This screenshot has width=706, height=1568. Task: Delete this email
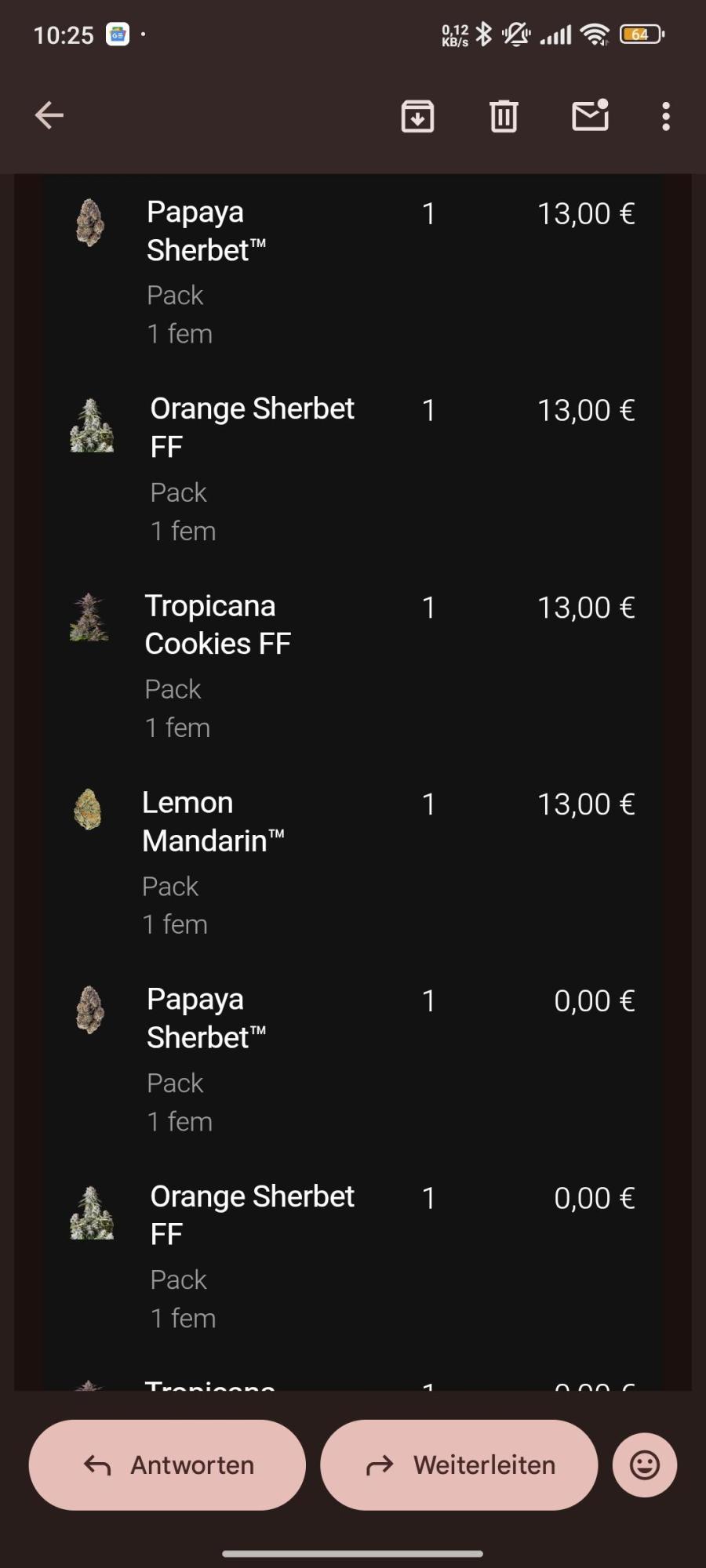504,116
